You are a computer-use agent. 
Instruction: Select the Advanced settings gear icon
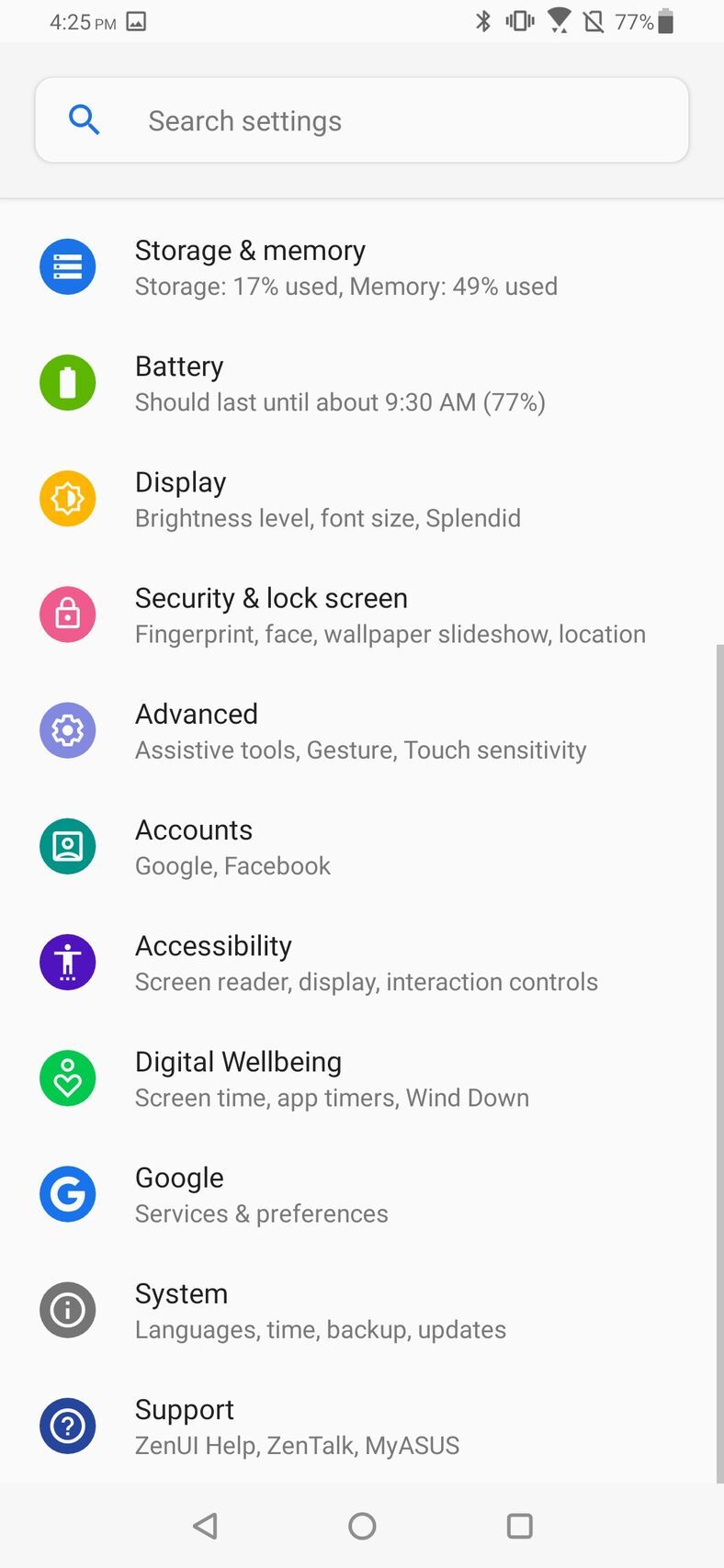pos(67,730)
